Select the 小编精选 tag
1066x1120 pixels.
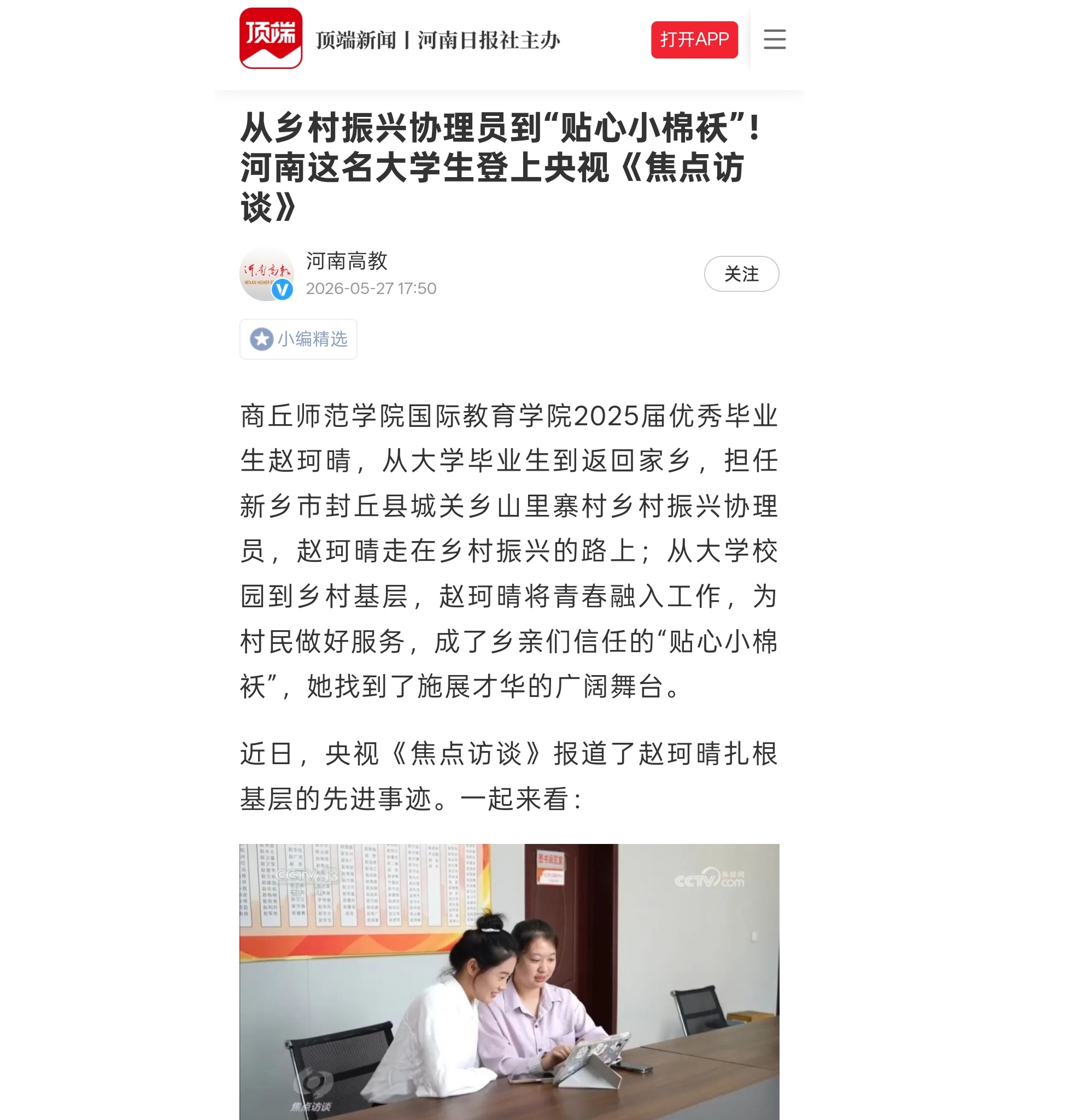298,339
